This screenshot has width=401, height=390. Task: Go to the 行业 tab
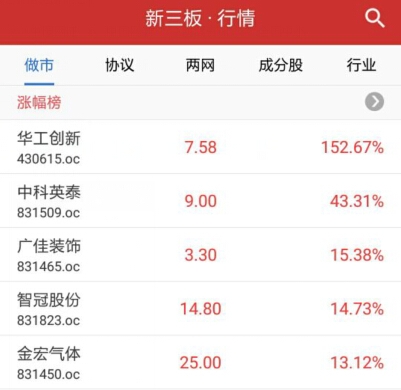pos(361,65)
